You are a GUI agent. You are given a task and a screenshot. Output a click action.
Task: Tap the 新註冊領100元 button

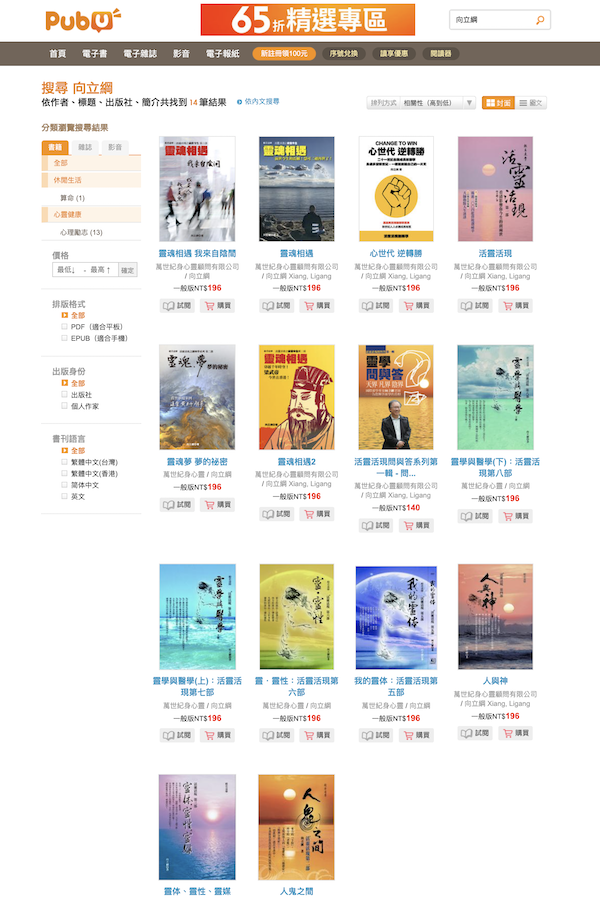coord(283,53)
